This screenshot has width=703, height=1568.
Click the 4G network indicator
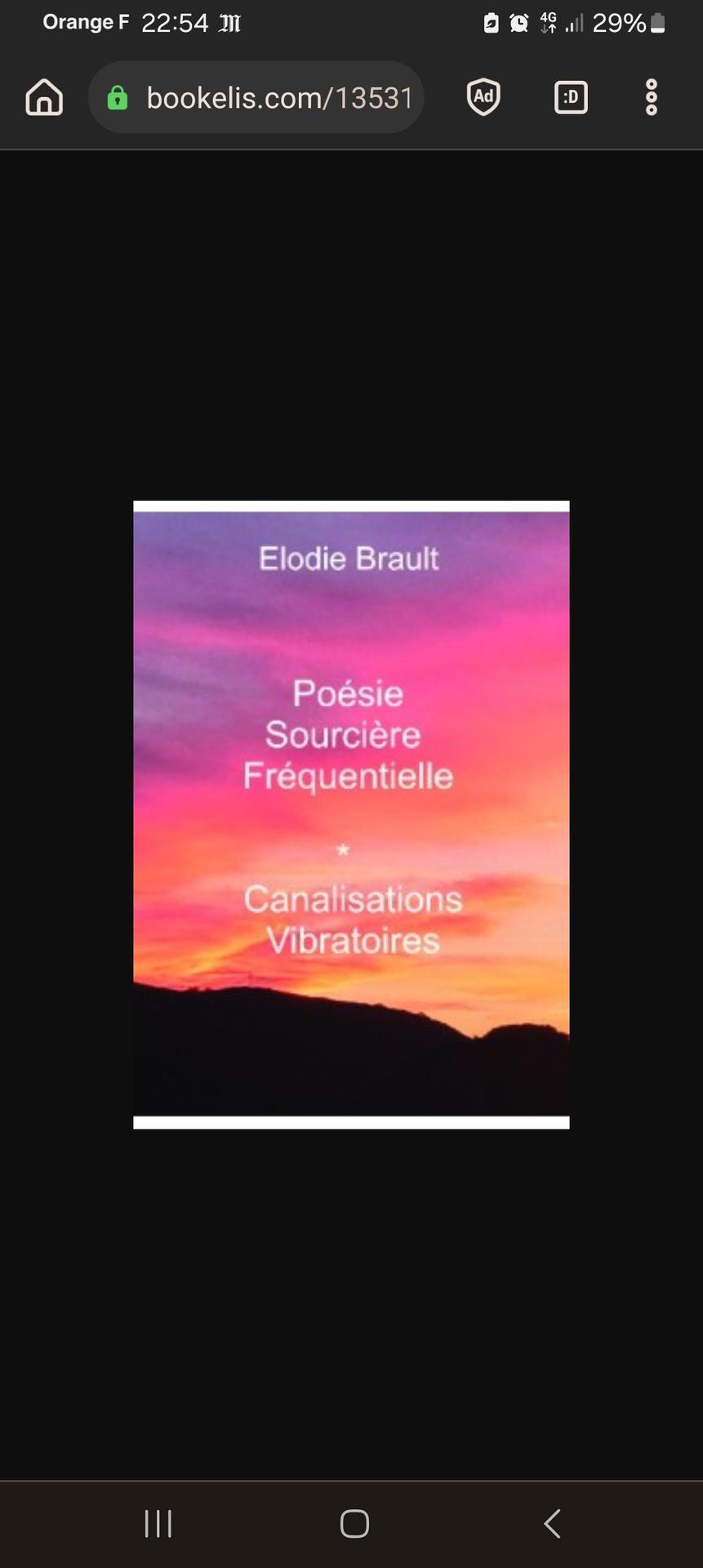[x=549, y=23]
